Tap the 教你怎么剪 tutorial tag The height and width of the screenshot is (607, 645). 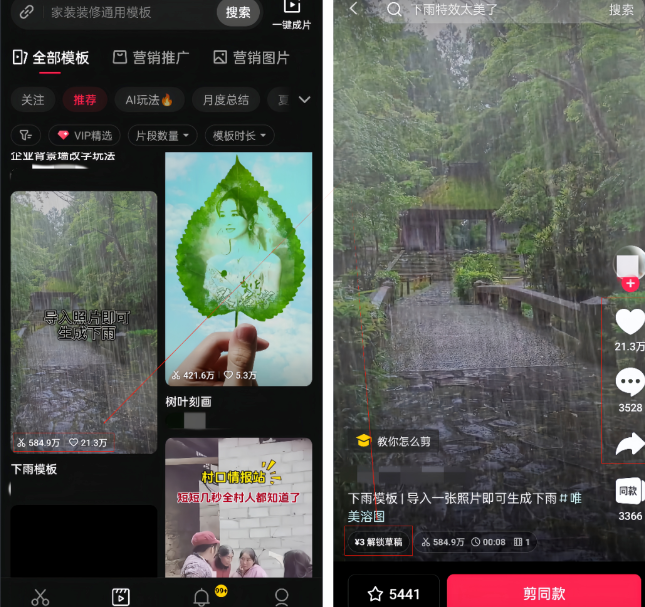tap(393, 440)
